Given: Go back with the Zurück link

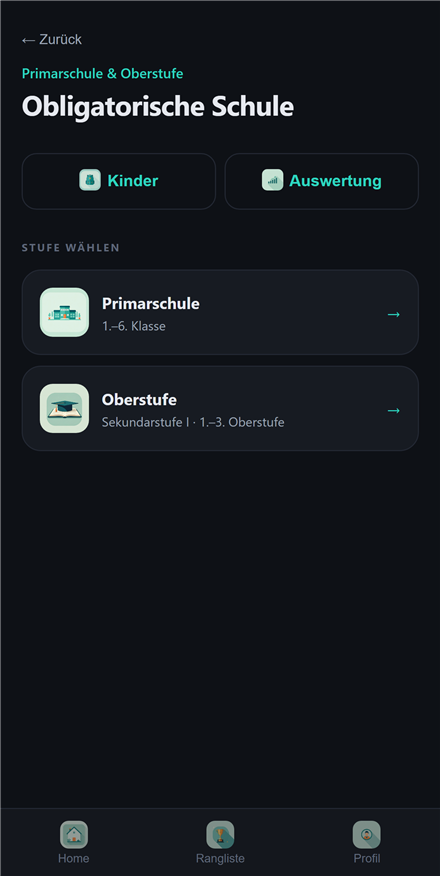Looking at the screenshot, I should [51, 40].
